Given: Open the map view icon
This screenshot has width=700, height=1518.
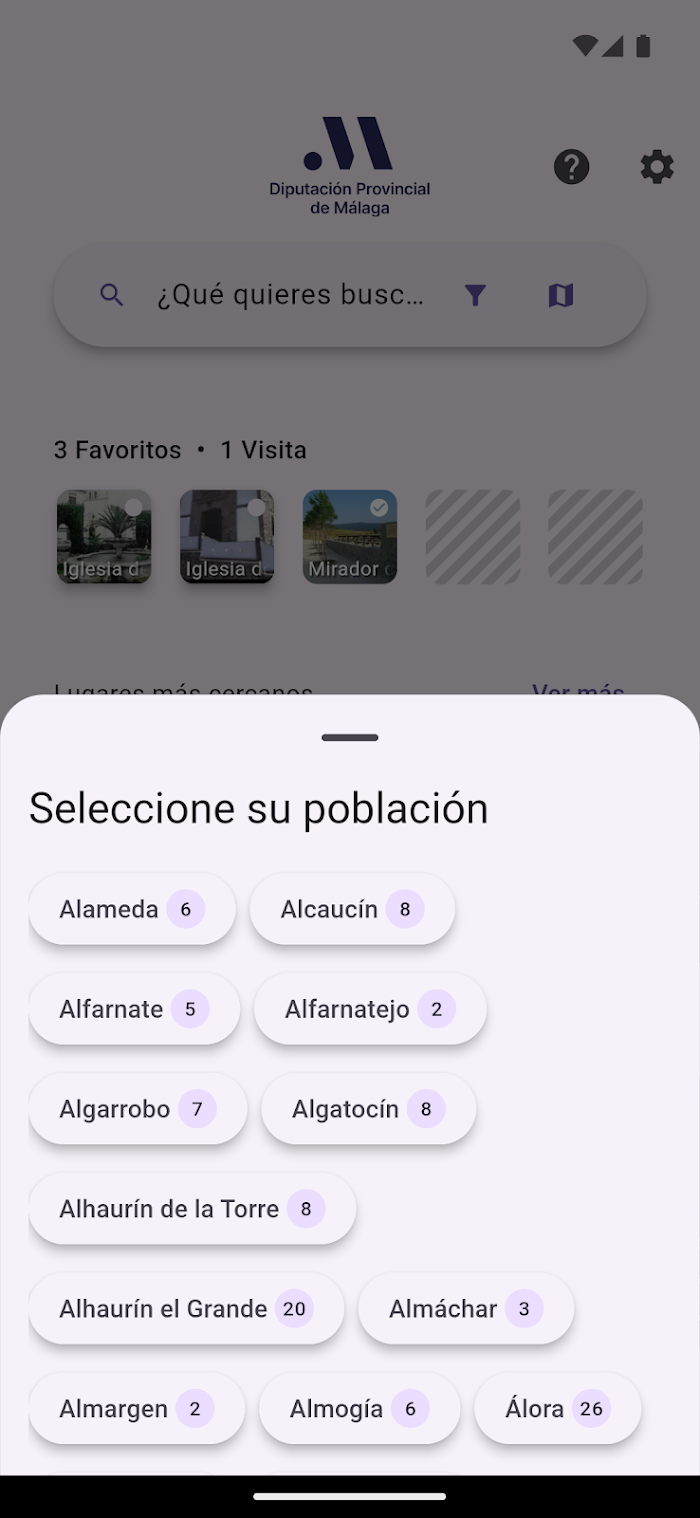Looking at the screenshot, I should 561,295.
